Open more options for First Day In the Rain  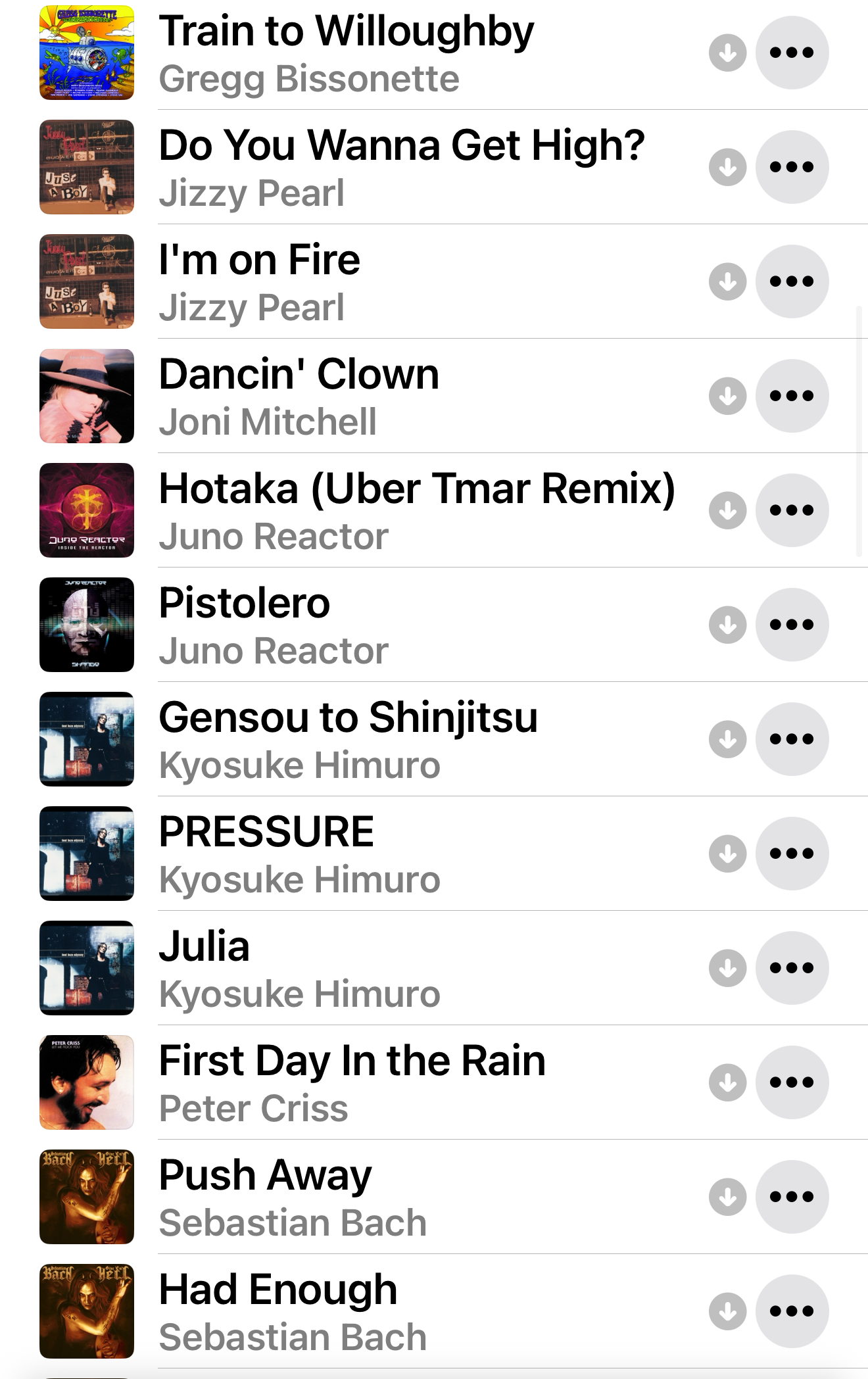792,1082
